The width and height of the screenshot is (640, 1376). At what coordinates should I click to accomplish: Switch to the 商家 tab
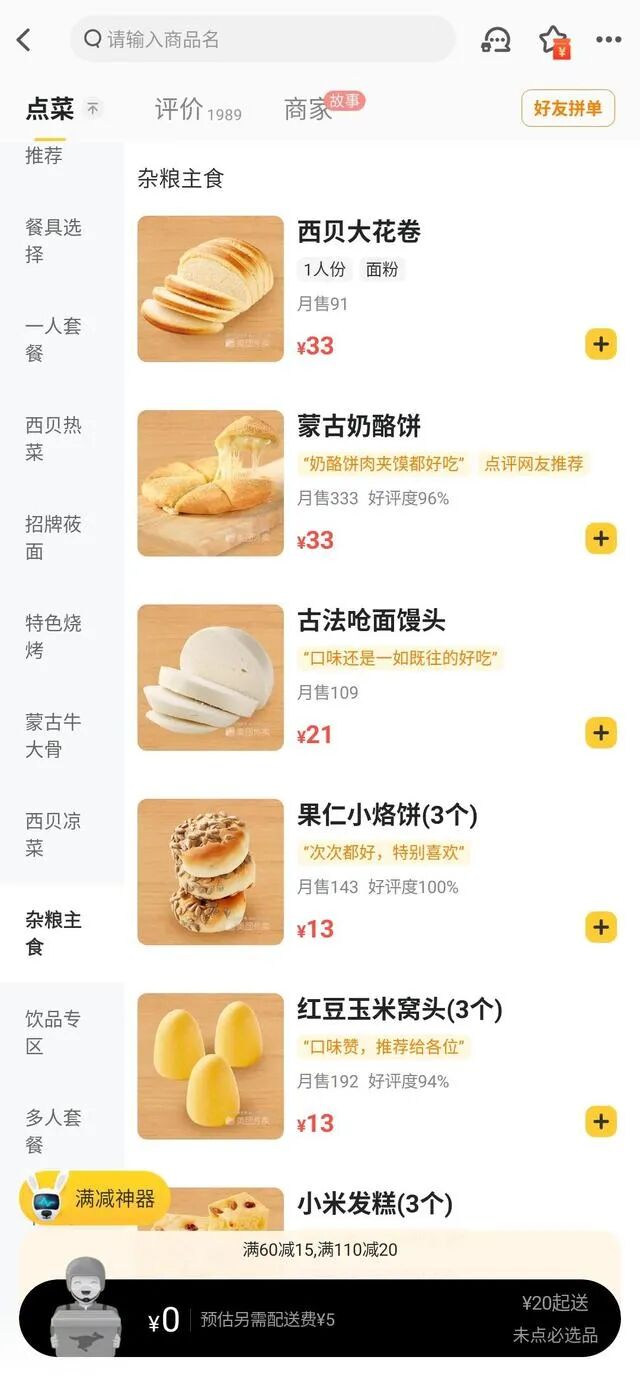point(310,109)
